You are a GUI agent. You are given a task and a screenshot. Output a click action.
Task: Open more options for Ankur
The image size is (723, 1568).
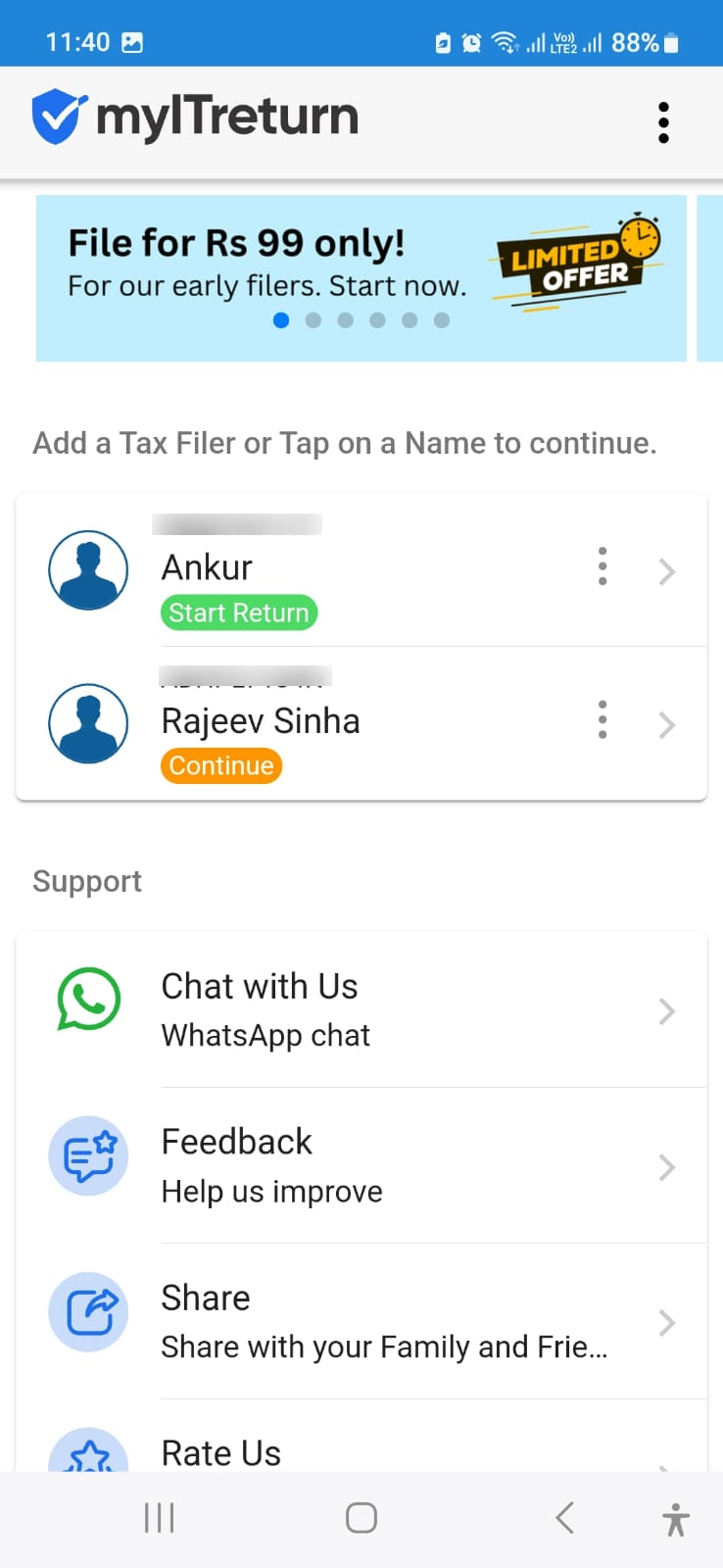point(602,566)
